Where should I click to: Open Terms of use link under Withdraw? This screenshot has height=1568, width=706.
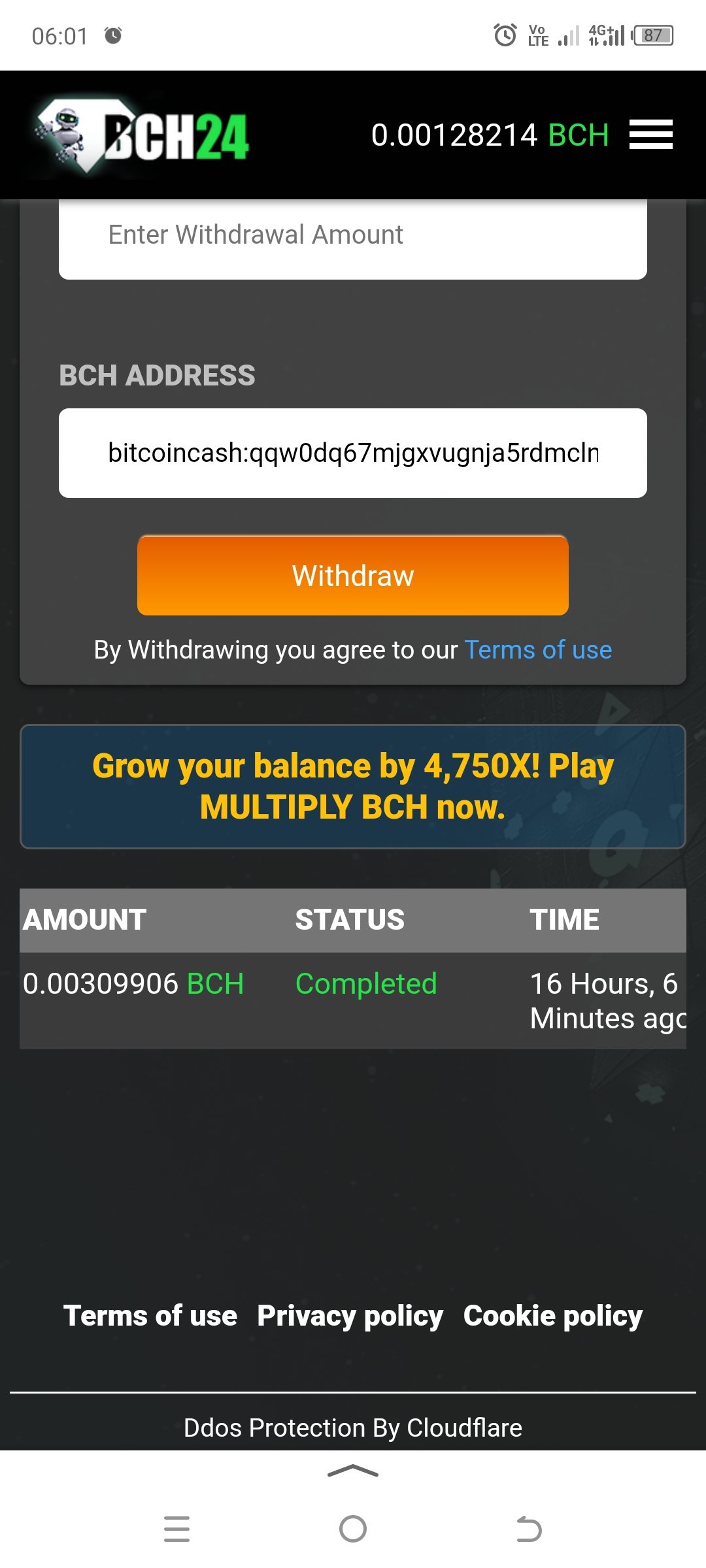pyautogui.click(x=537, y=650)
